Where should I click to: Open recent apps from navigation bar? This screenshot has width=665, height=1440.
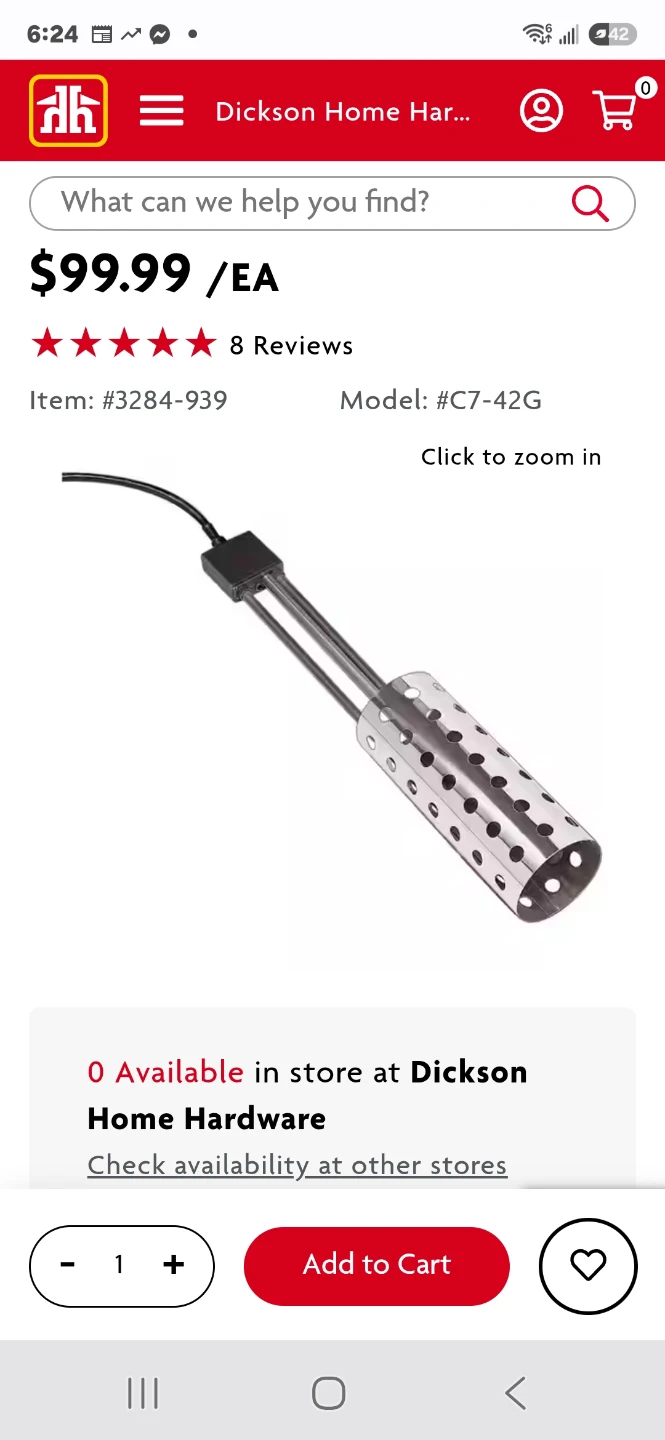pos(143,1393)
